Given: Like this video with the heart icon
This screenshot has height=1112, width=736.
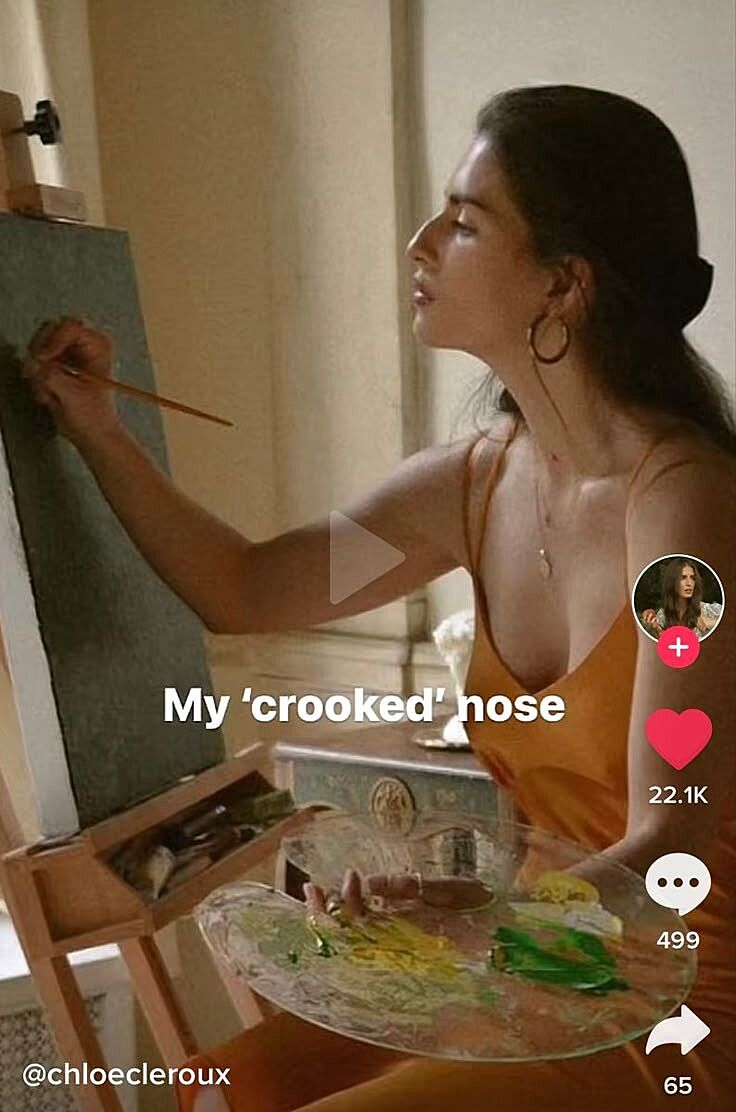Looking at the screenshot, I should tap(678, 738).
